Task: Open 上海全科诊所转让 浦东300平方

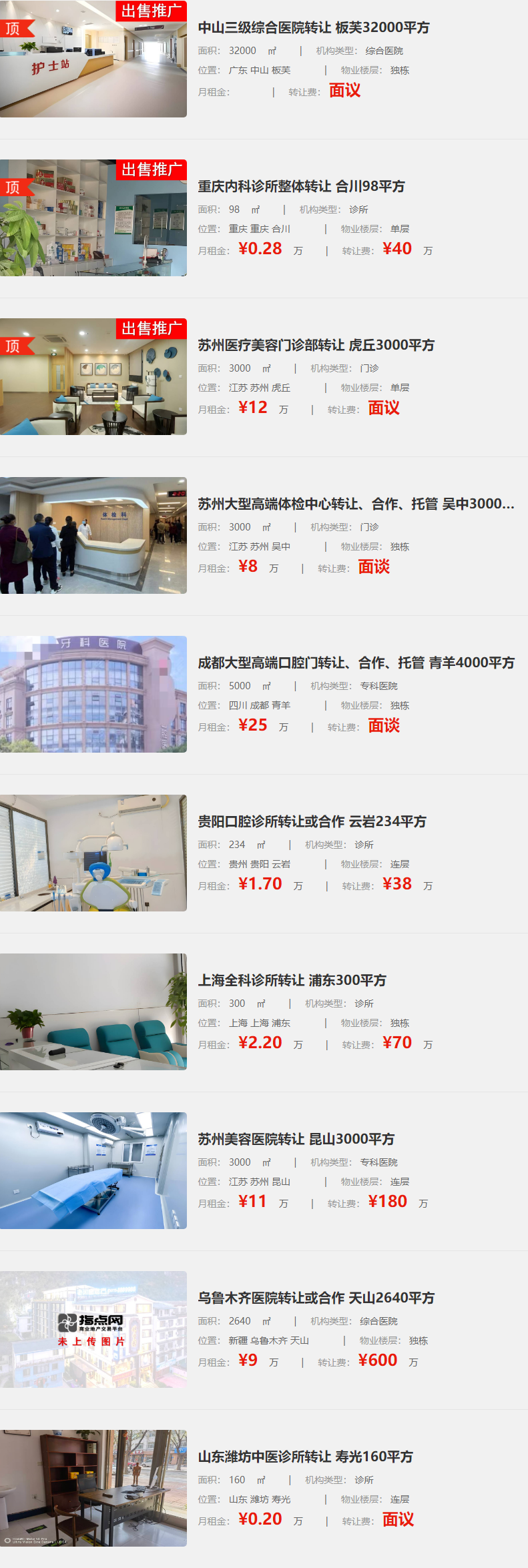Action: tap(292, 980)
